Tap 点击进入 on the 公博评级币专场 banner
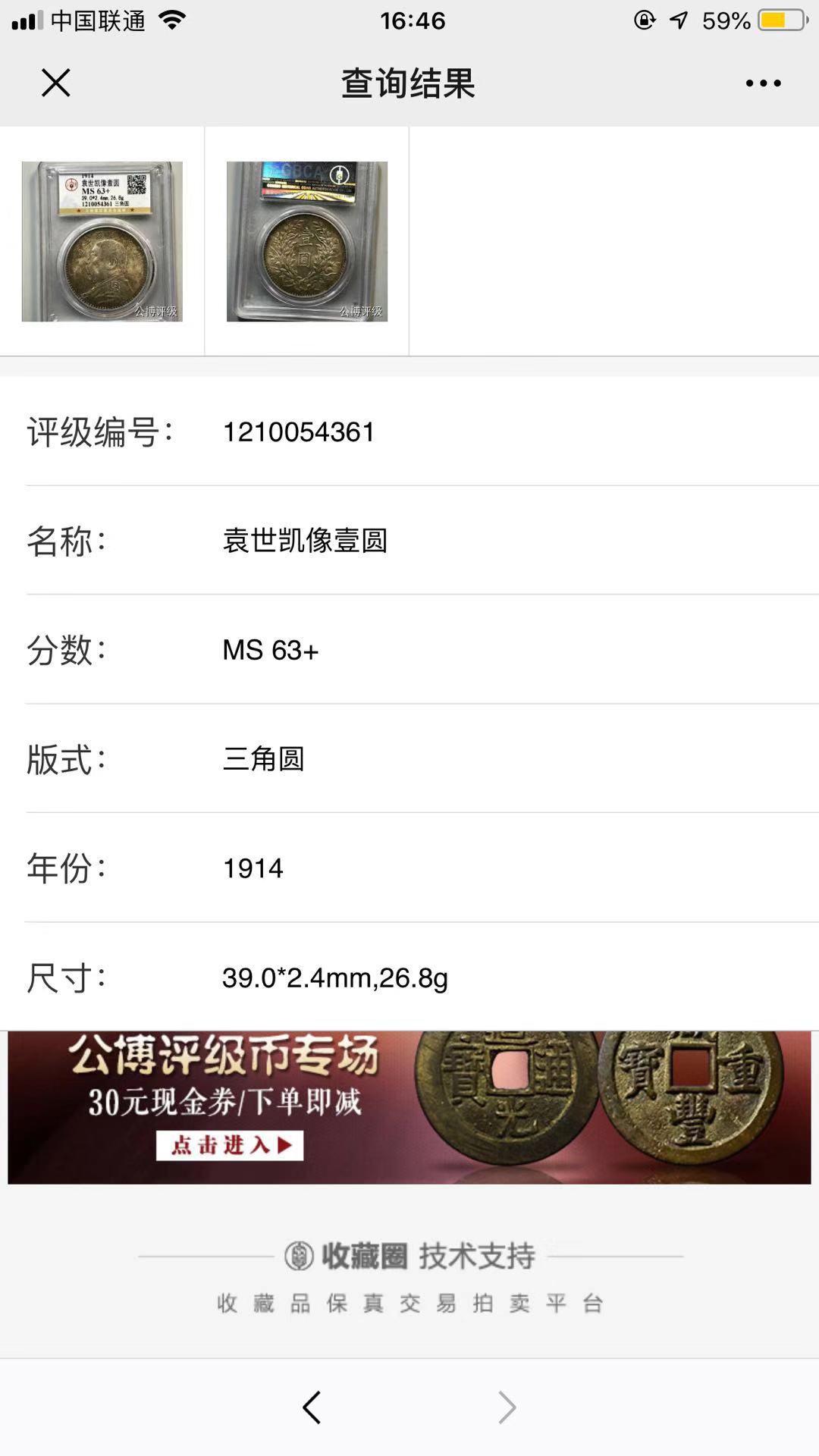Screen dimensions: 819x1456 (x=230, y=1145)
